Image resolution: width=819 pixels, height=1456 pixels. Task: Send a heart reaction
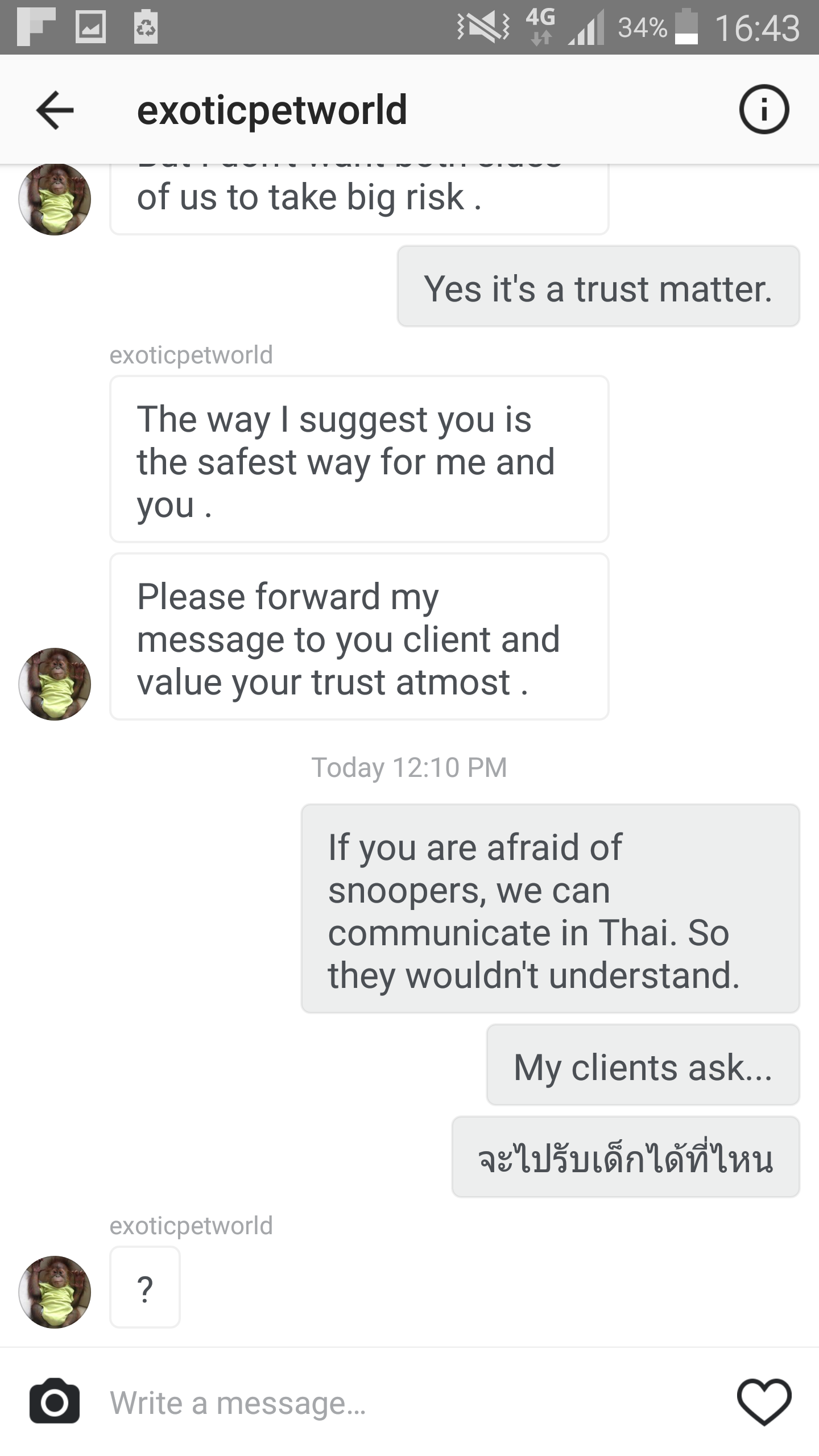coord(764,1403)
